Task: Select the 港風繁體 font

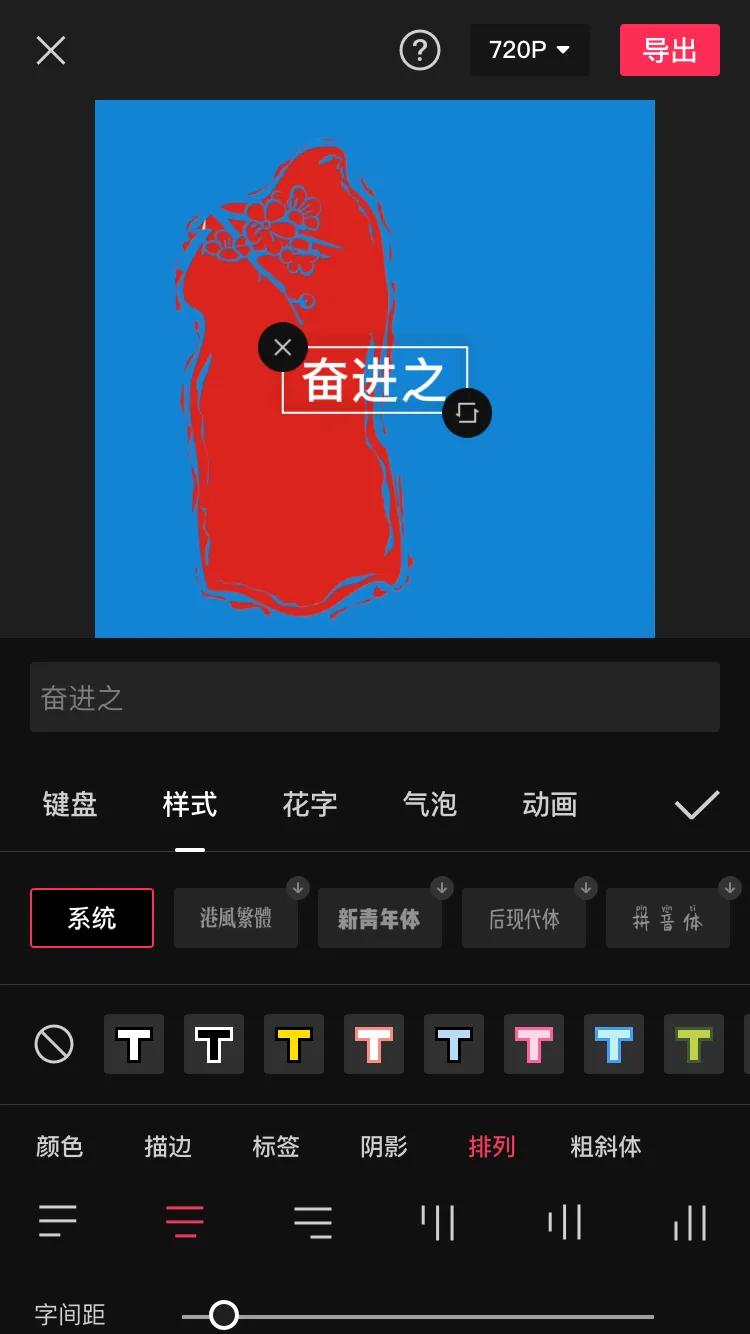Action: point(236,918)
